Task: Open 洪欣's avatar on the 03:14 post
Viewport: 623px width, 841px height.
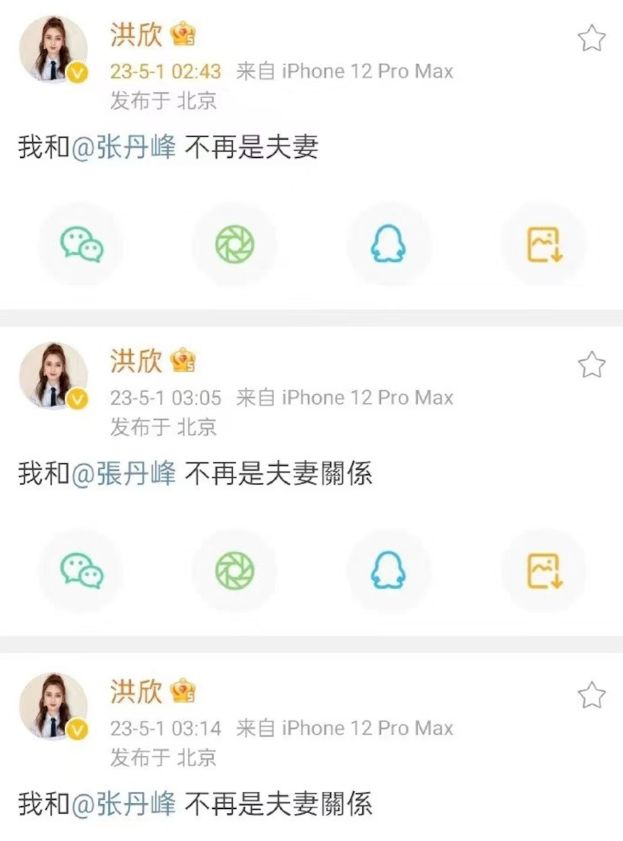Action: [x=54, y=706]
